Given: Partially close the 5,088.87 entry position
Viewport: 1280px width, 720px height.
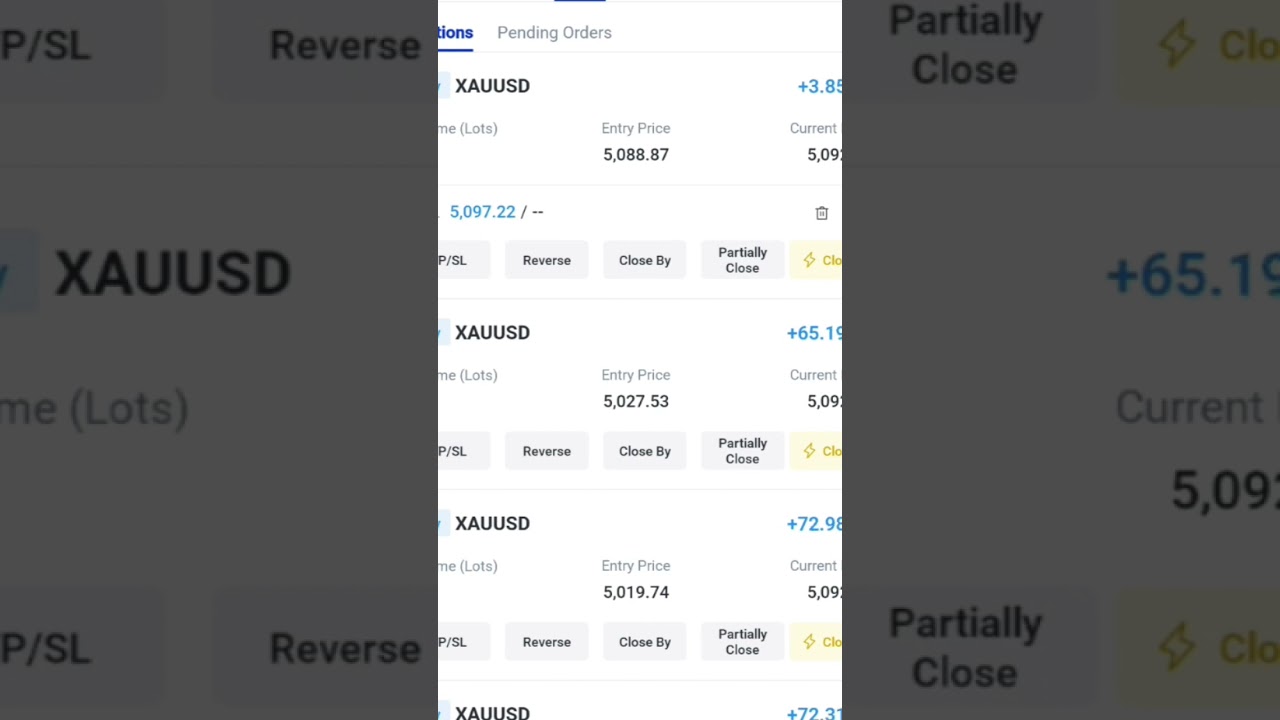Looking at the screenshot, I should coord(742,260).
